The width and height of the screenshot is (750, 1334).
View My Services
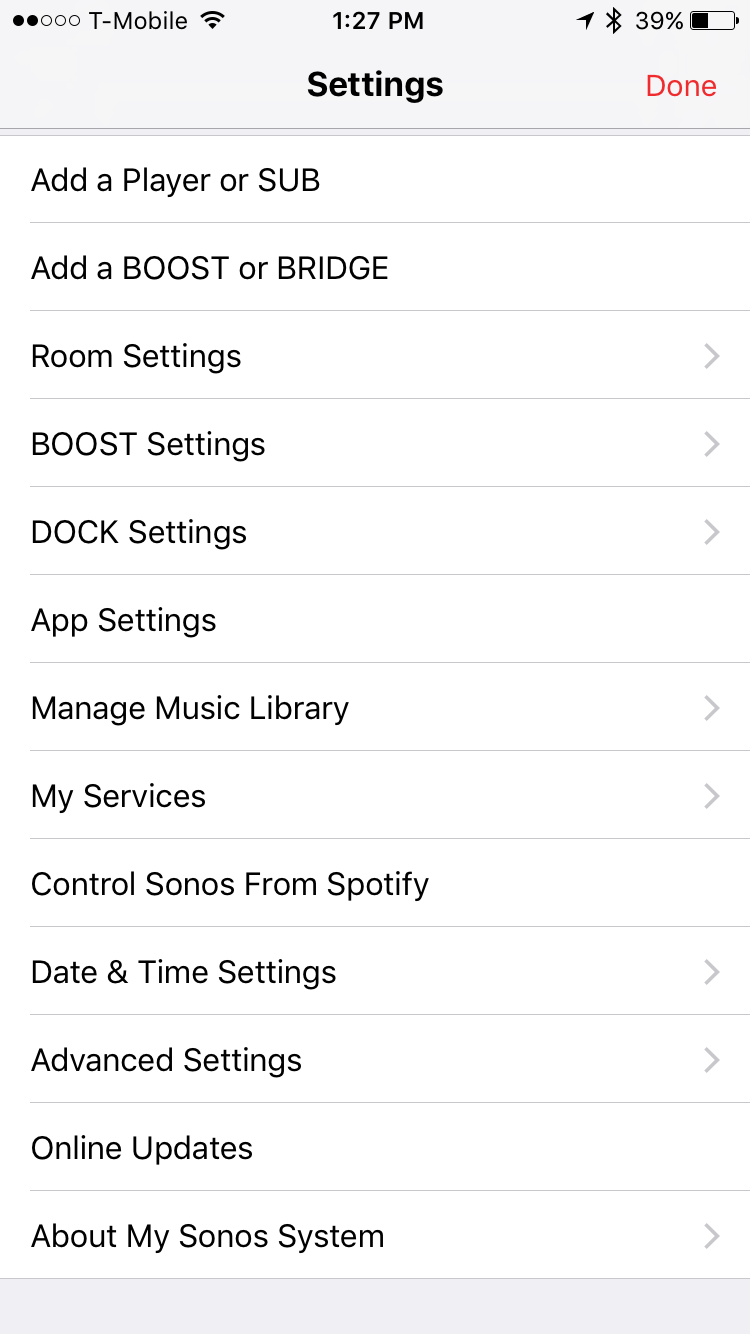tap(375, 796)
